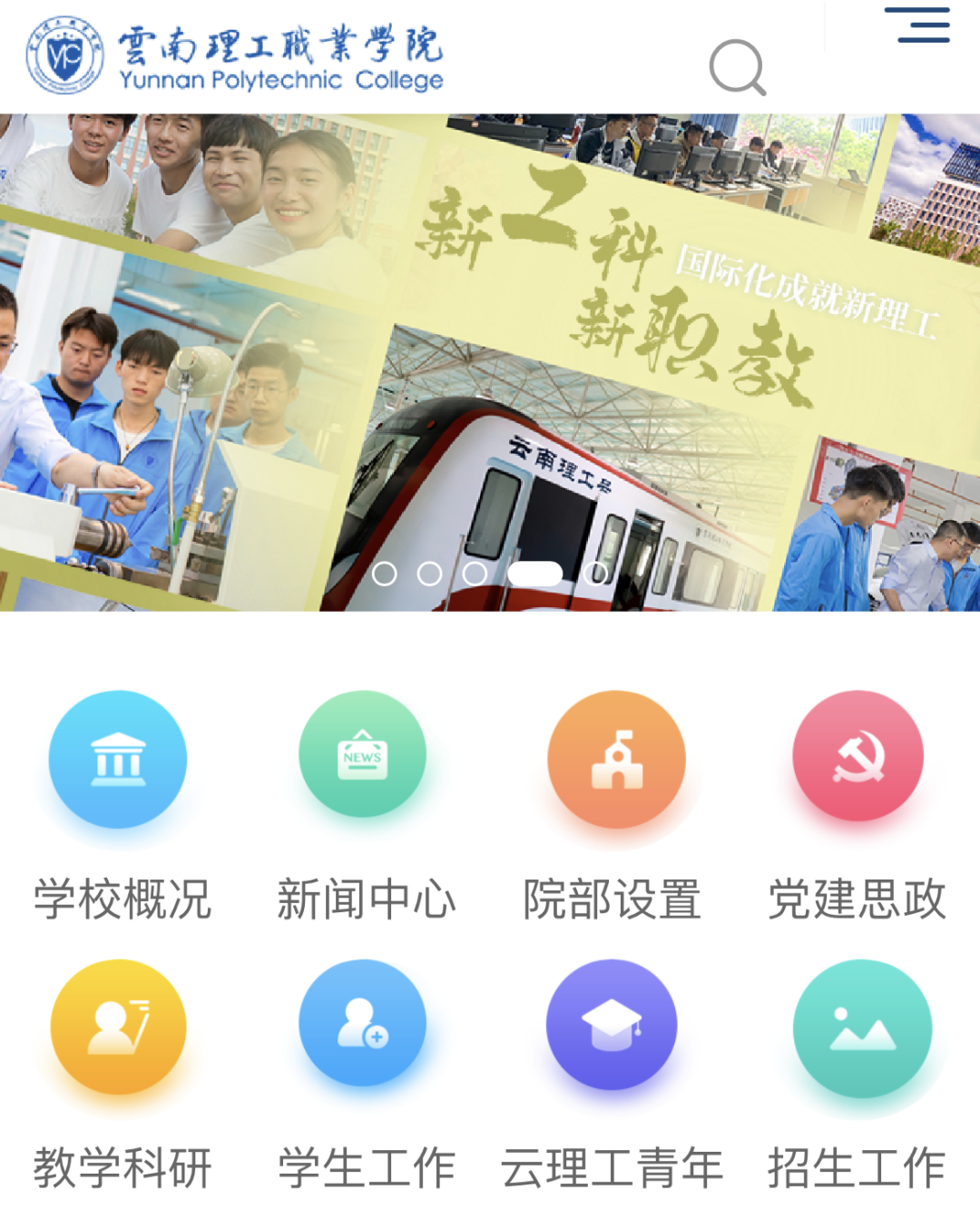View 招生工作 section

(x=862, y=1029)
